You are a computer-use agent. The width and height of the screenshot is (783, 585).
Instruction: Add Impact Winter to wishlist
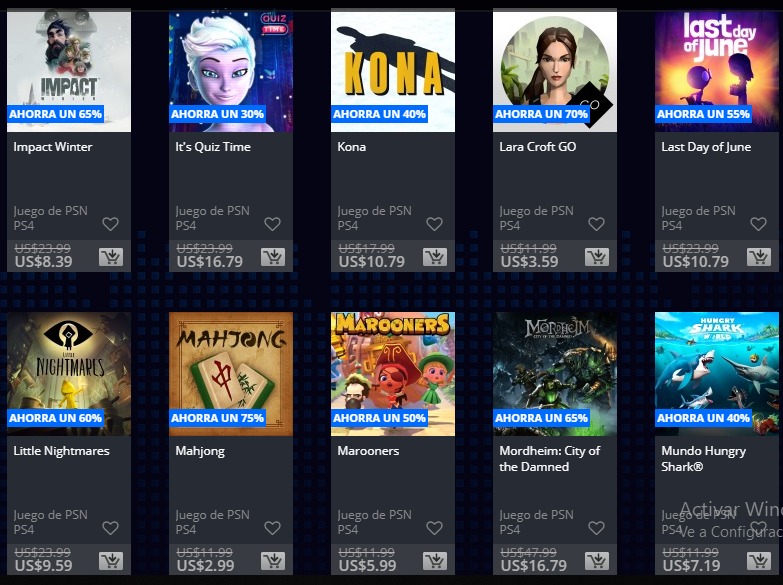110,224
